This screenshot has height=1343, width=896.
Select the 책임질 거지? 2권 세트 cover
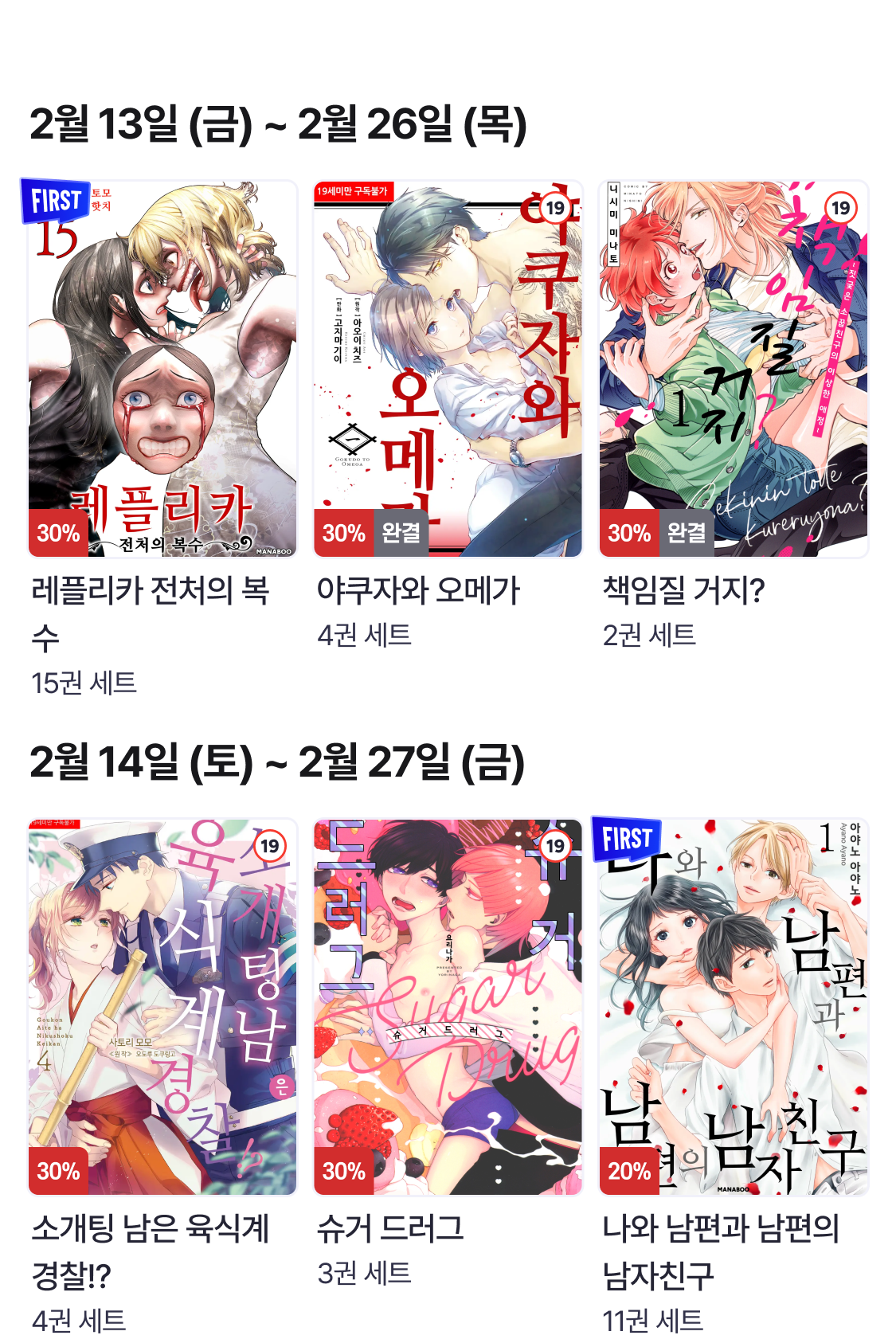pyautogui.click(x=733, y=369)
